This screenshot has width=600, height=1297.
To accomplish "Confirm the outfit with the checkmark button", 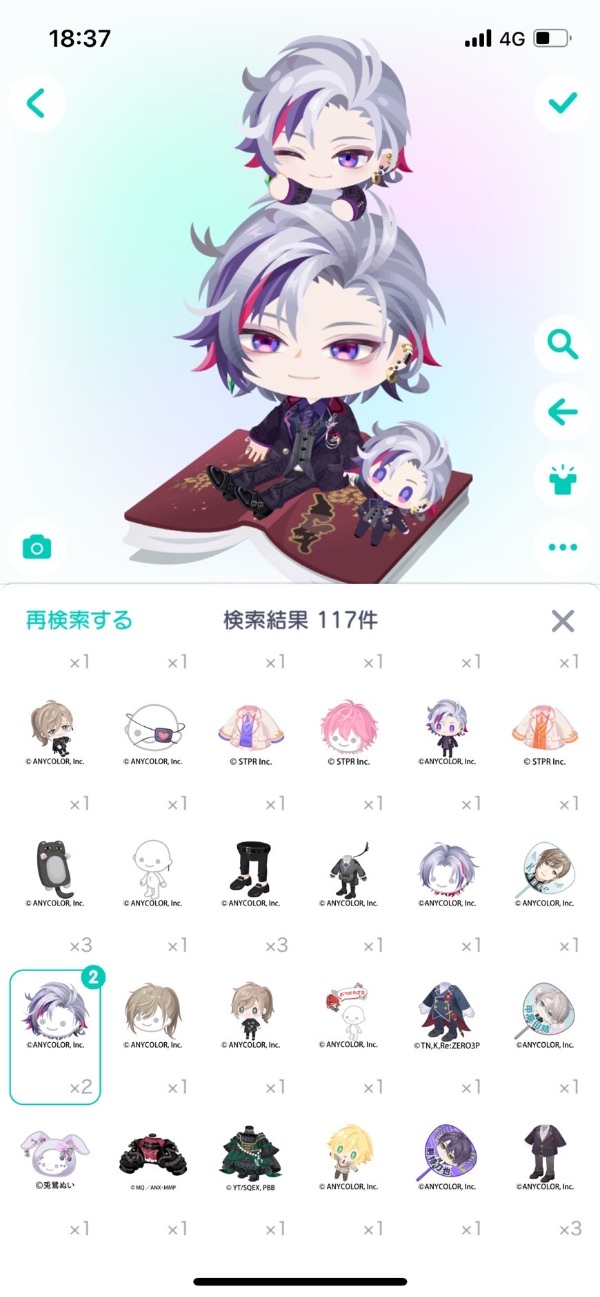I will [x=562, y=102].
